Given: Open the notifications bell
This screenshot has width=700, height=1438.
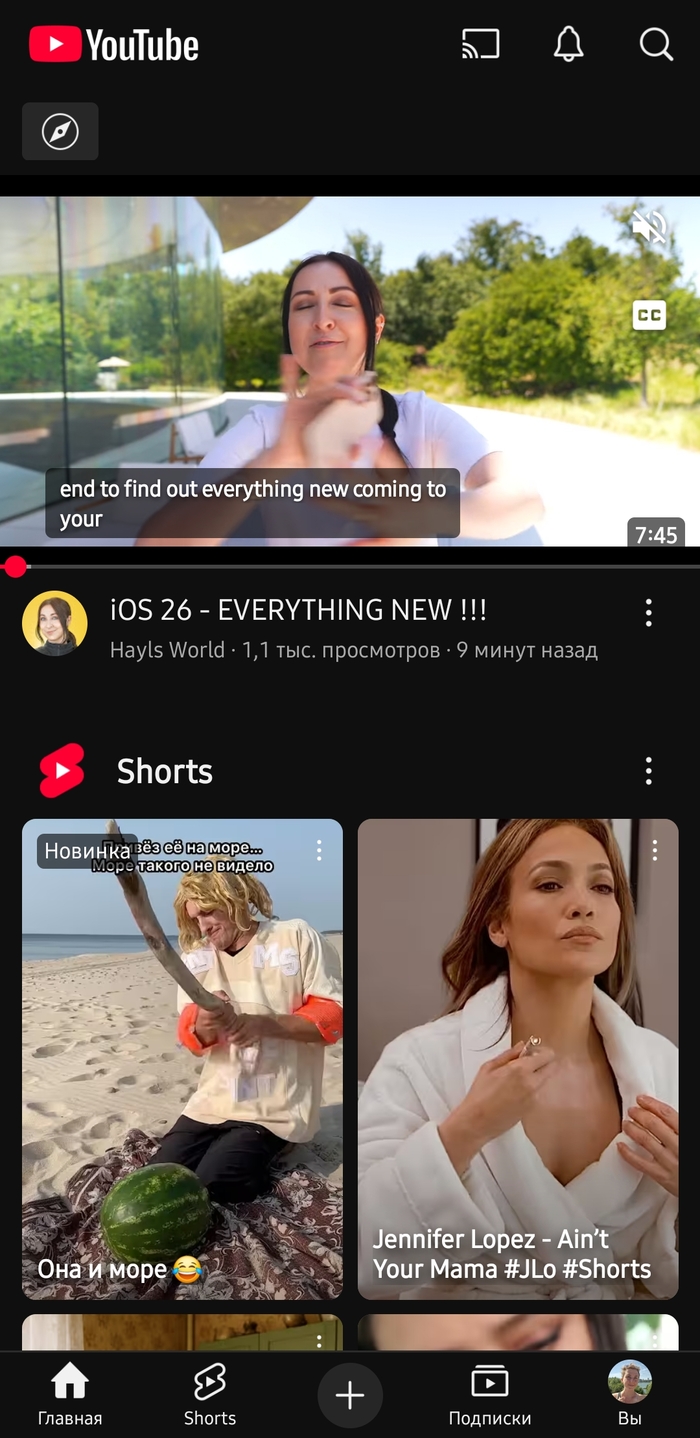Looking at the screenshot, I should [x=568, y=44].
